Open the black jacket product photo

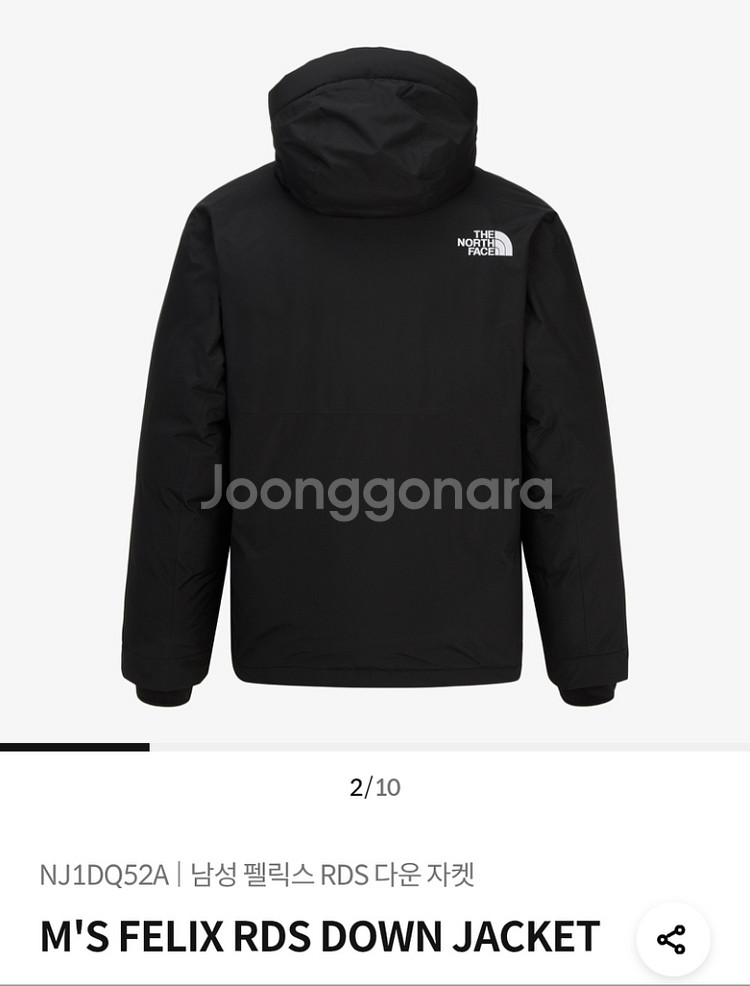coord(375,380)
